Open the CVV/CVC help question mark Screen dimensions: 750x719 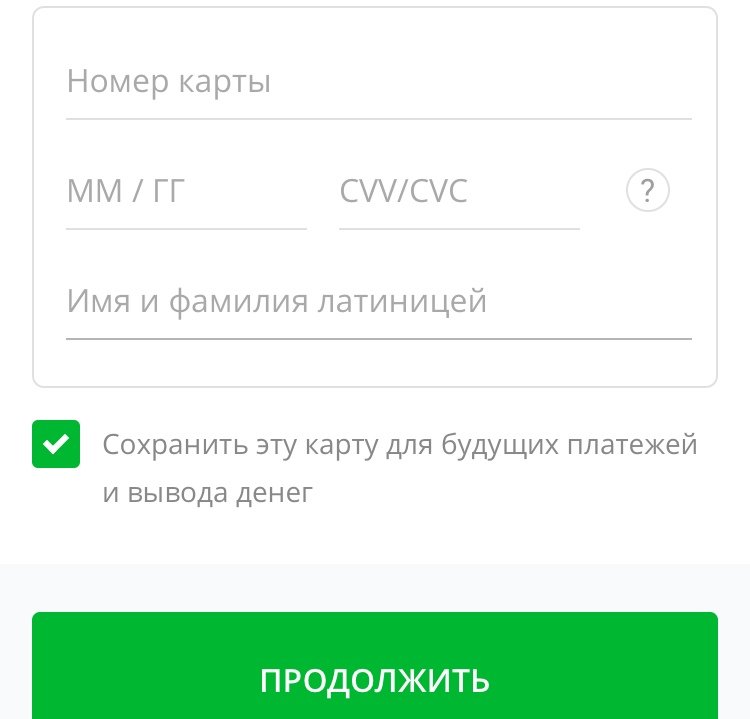click(x=647, y=190)
